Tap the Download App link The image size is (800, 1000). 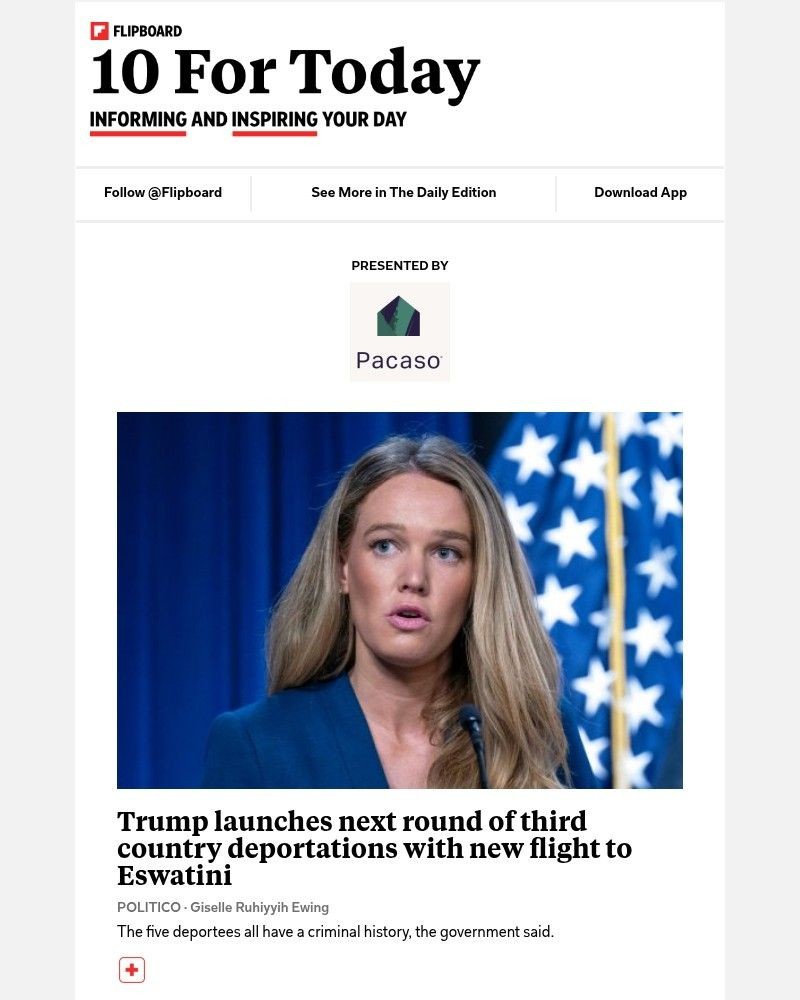coord(640,193)
